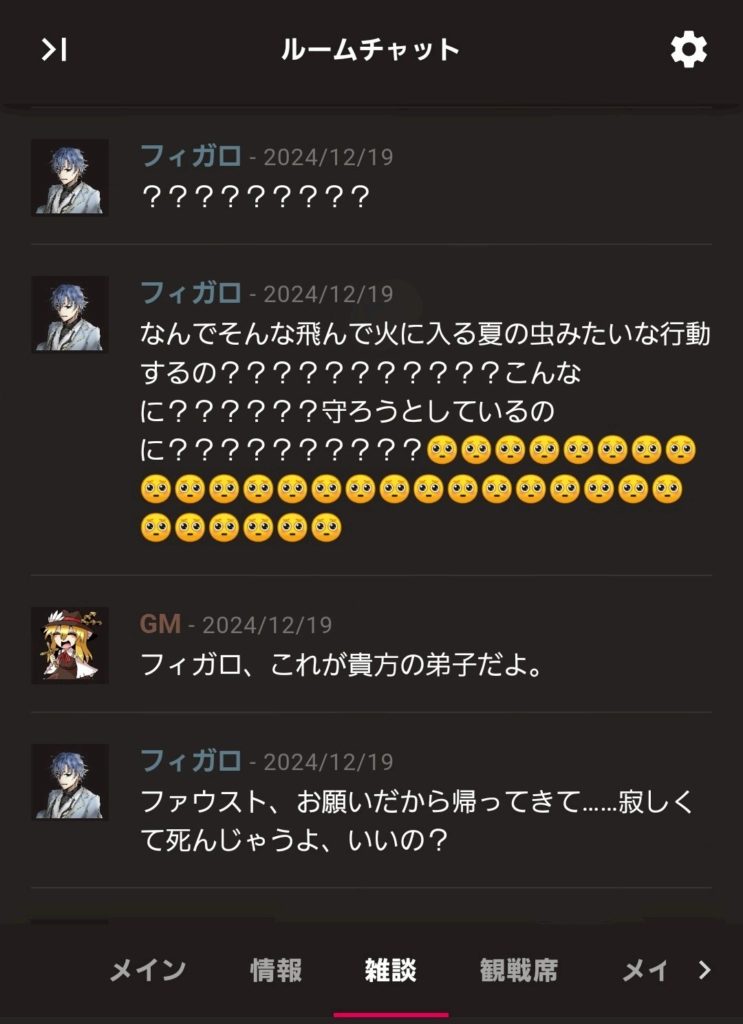Select the 雑談 tab
The image size is (743, 1024).
pyautogui.click(x=390, y=969)
